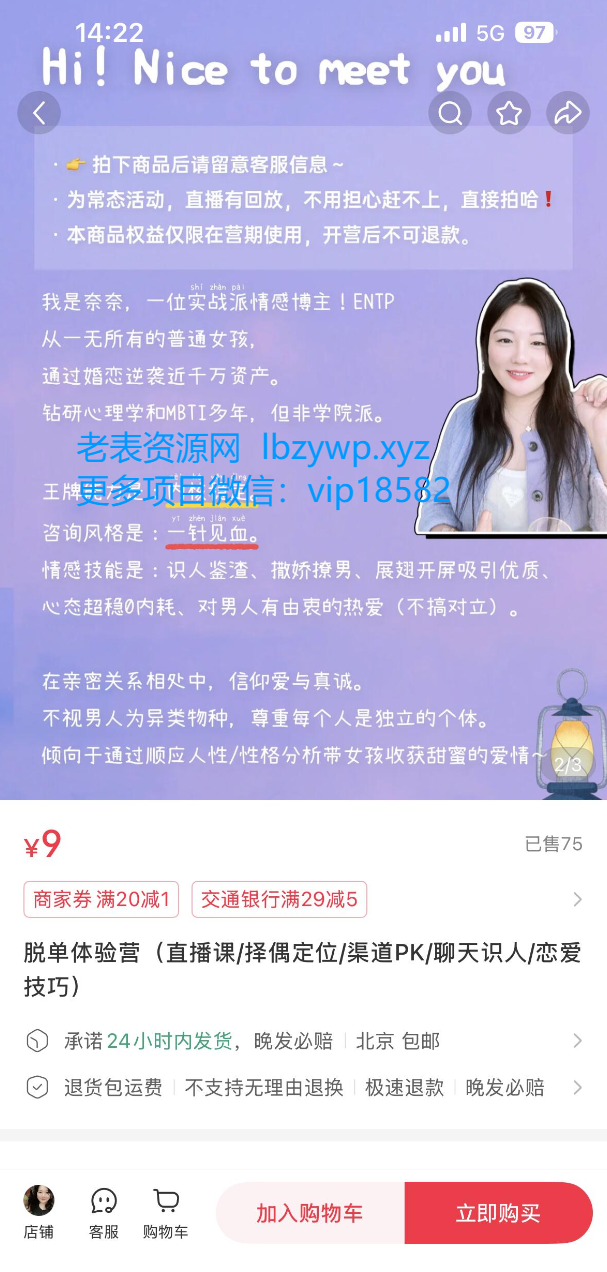Contact 客服 customer service
Viewport: 607px width, 1272px height.
pyautogui.click(x=104, y=1212)
